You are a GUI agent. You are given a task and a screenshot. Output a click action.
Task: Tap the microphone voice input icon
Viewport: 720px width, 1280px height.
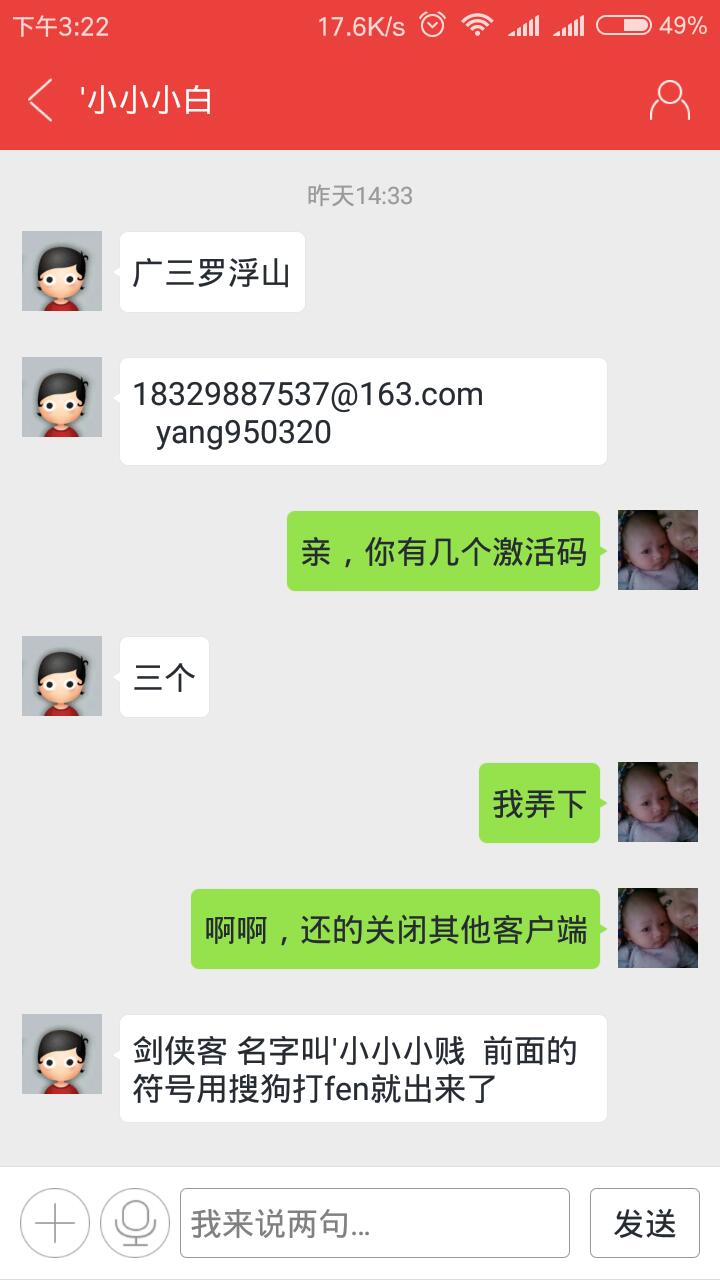(x=134, y=1223)
